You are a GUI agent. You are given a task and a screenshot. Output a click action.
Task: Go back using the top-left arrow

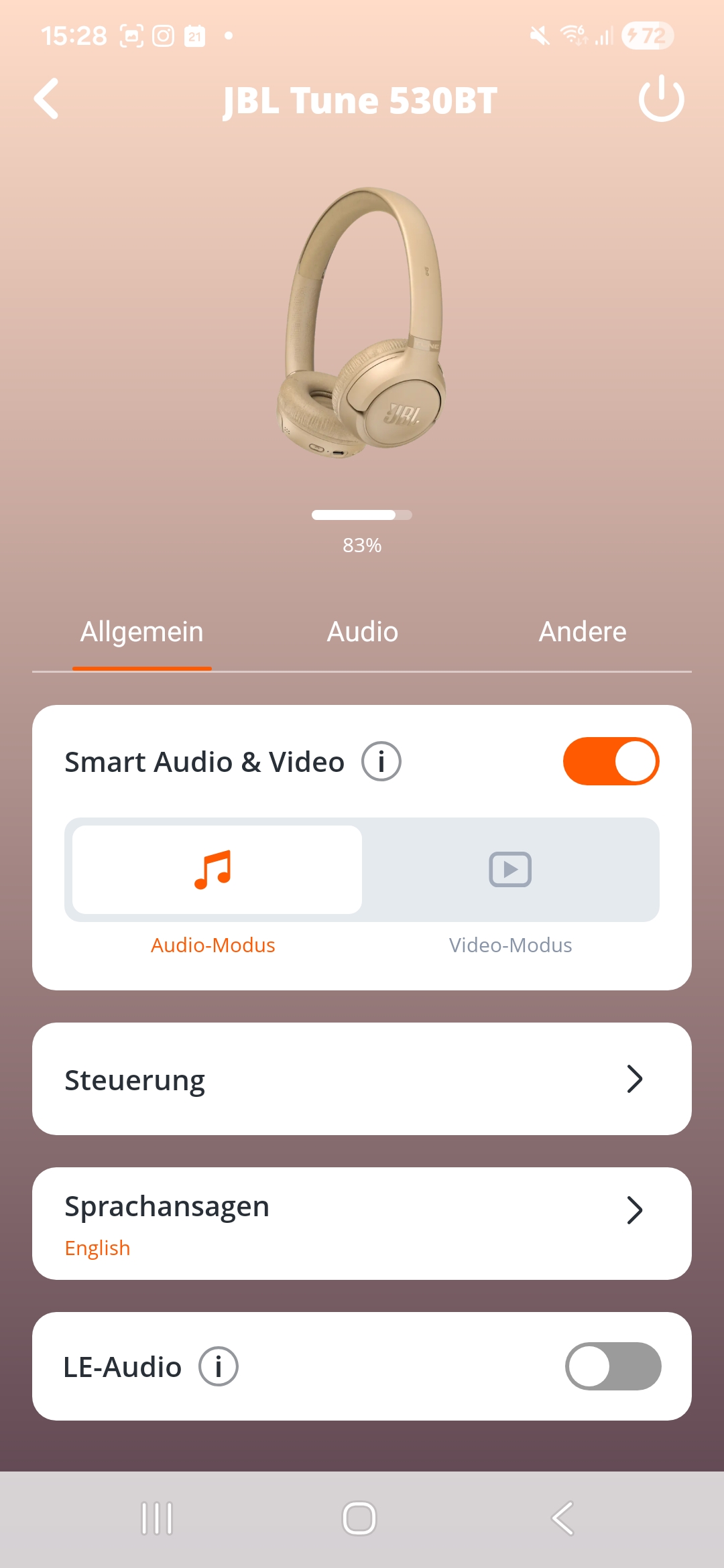47,99
